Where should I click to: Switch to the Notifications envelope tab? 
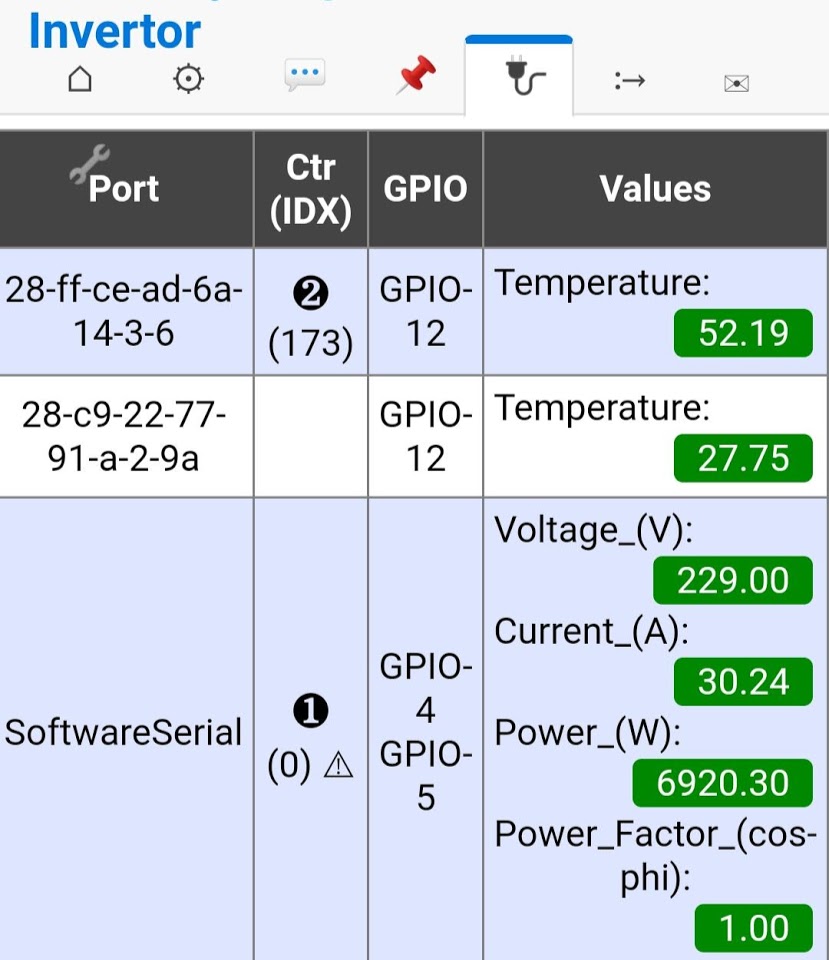click(737, 83)
